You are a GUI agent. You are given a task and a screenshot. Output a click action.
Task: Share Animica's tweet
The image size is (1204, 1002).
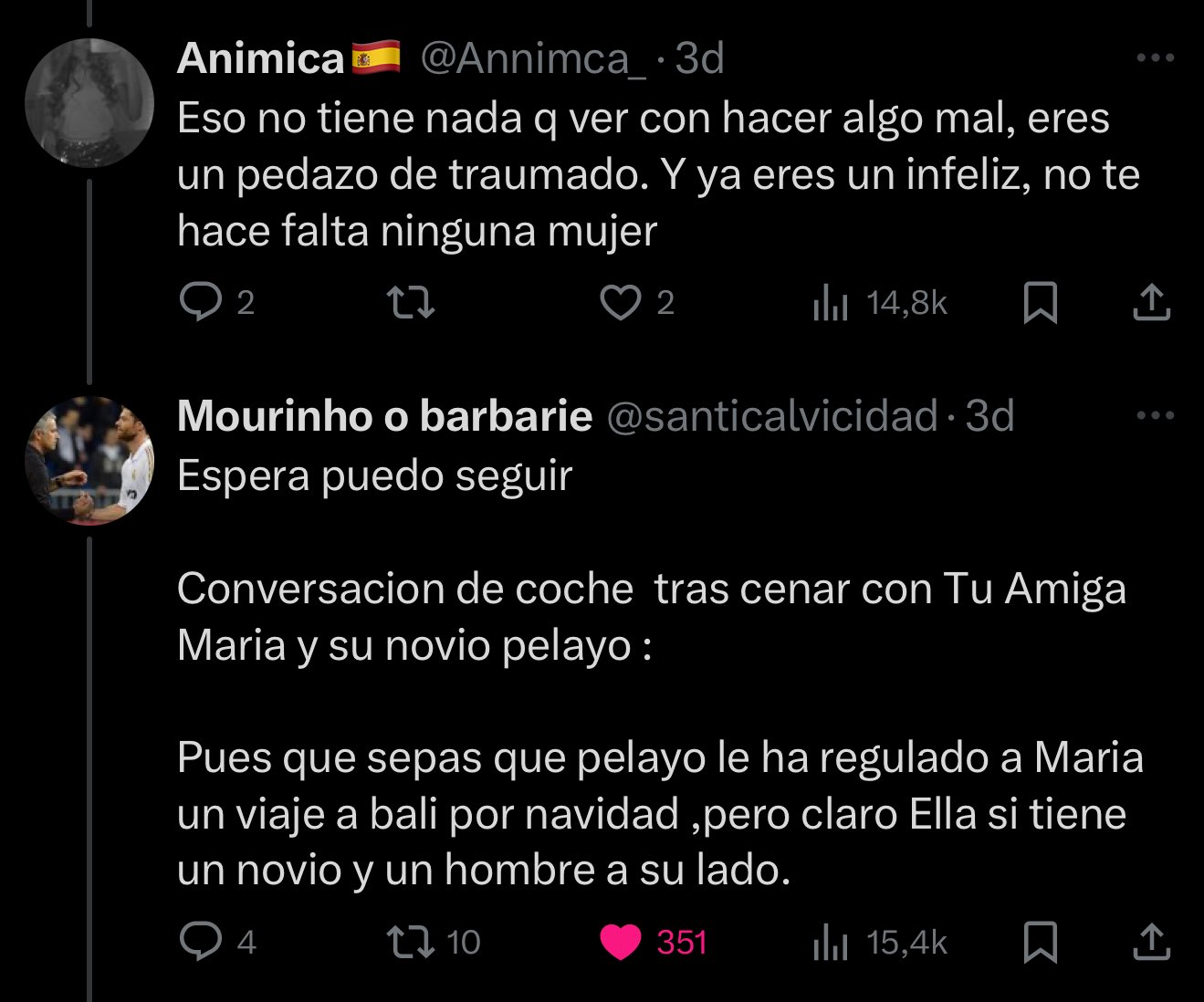tap(1151, 302)
